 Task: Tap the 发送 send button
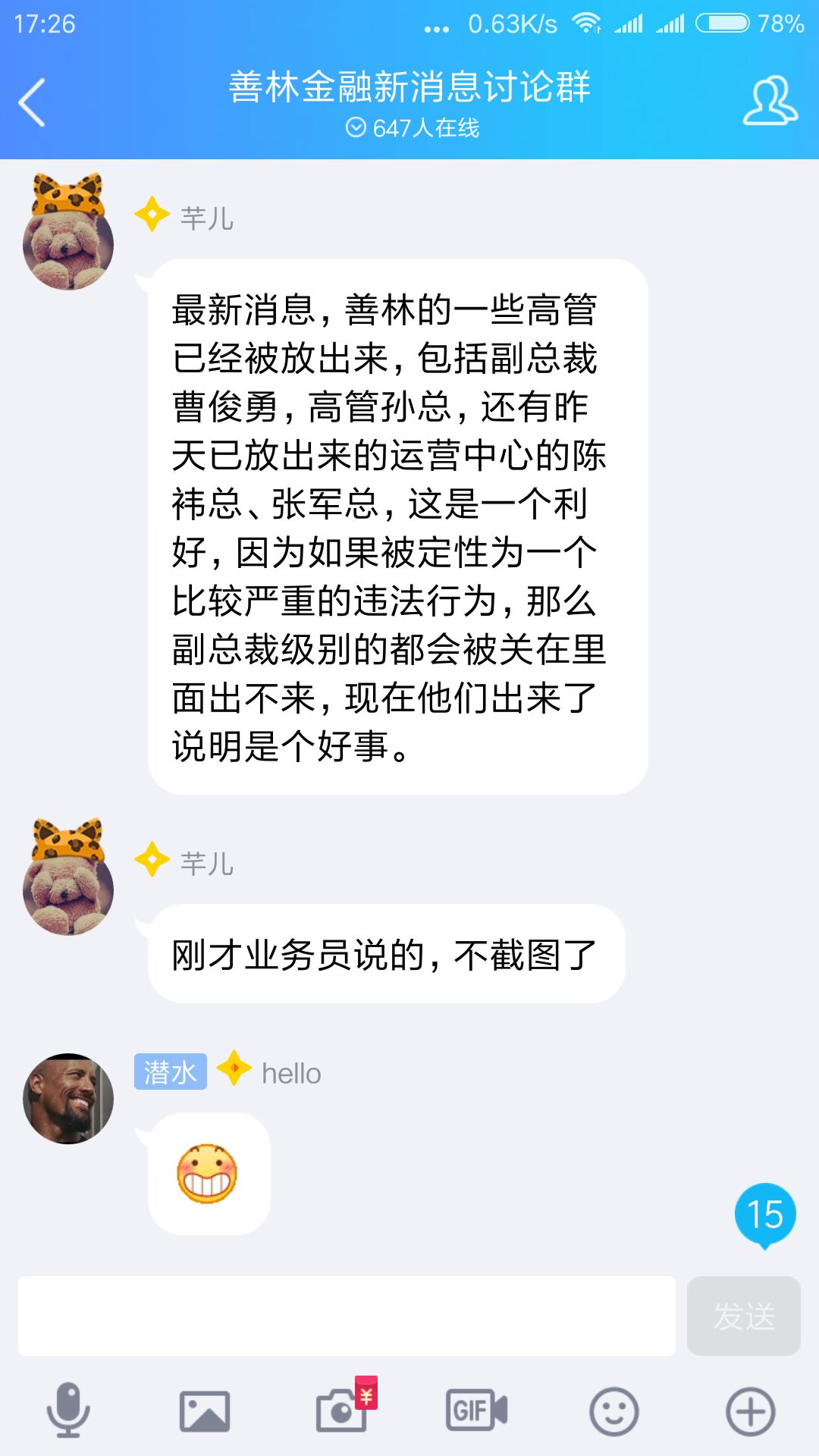pyautogui.click(x=743, y=1316)
